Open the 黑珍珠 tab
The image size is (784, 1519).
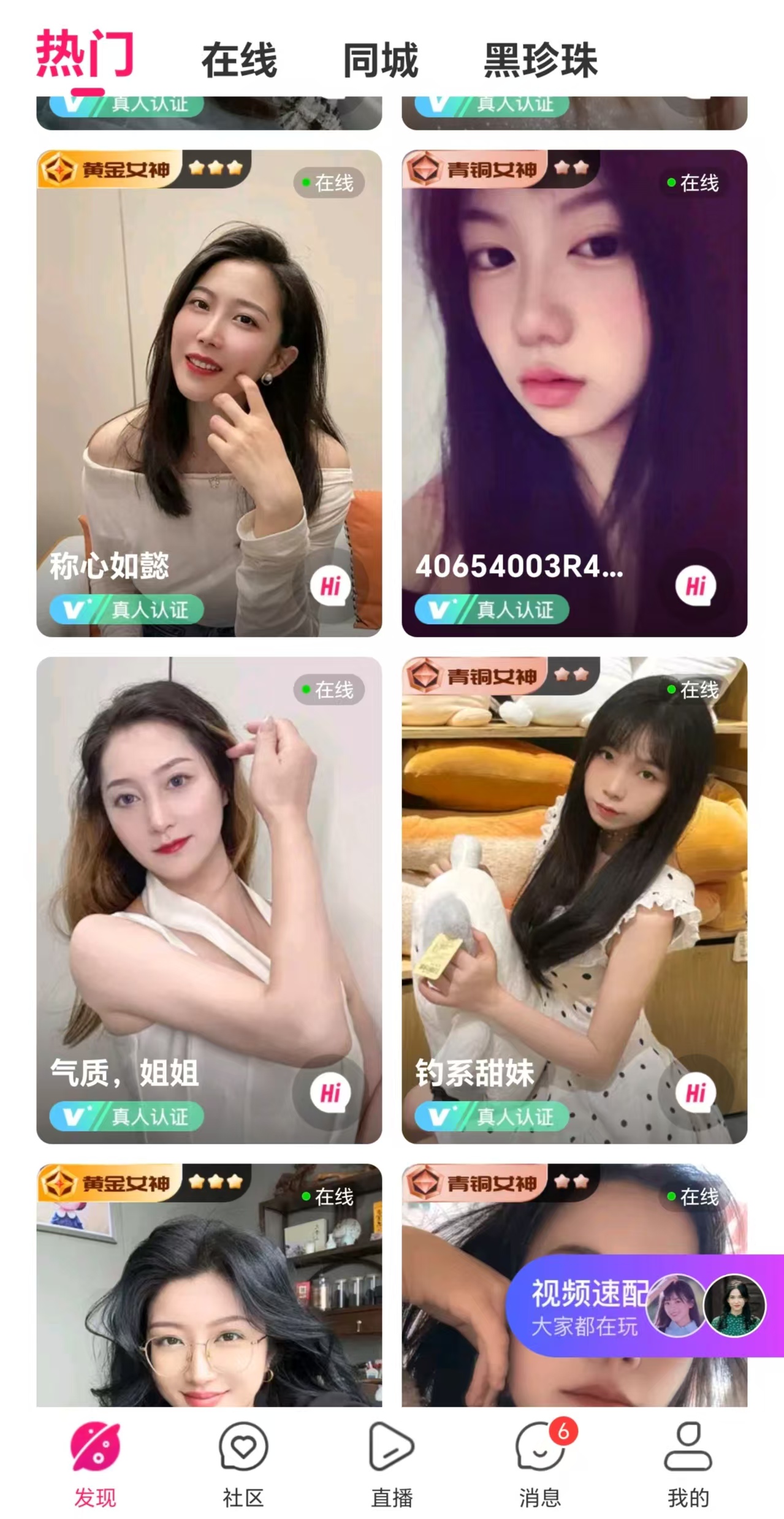tap(540, 61)
